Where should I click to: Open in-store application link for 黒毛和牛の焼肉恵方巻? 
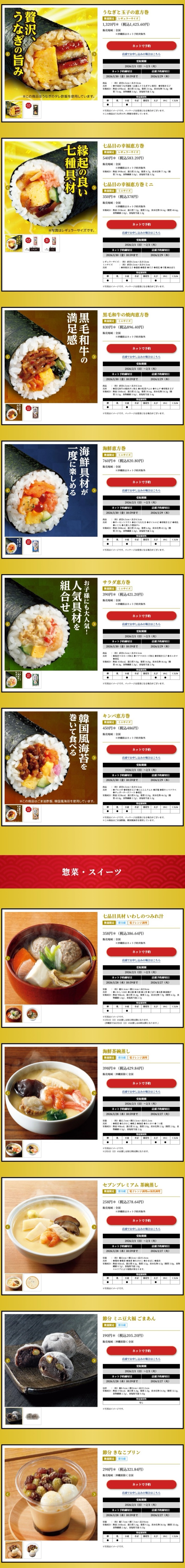click(141, 357)
